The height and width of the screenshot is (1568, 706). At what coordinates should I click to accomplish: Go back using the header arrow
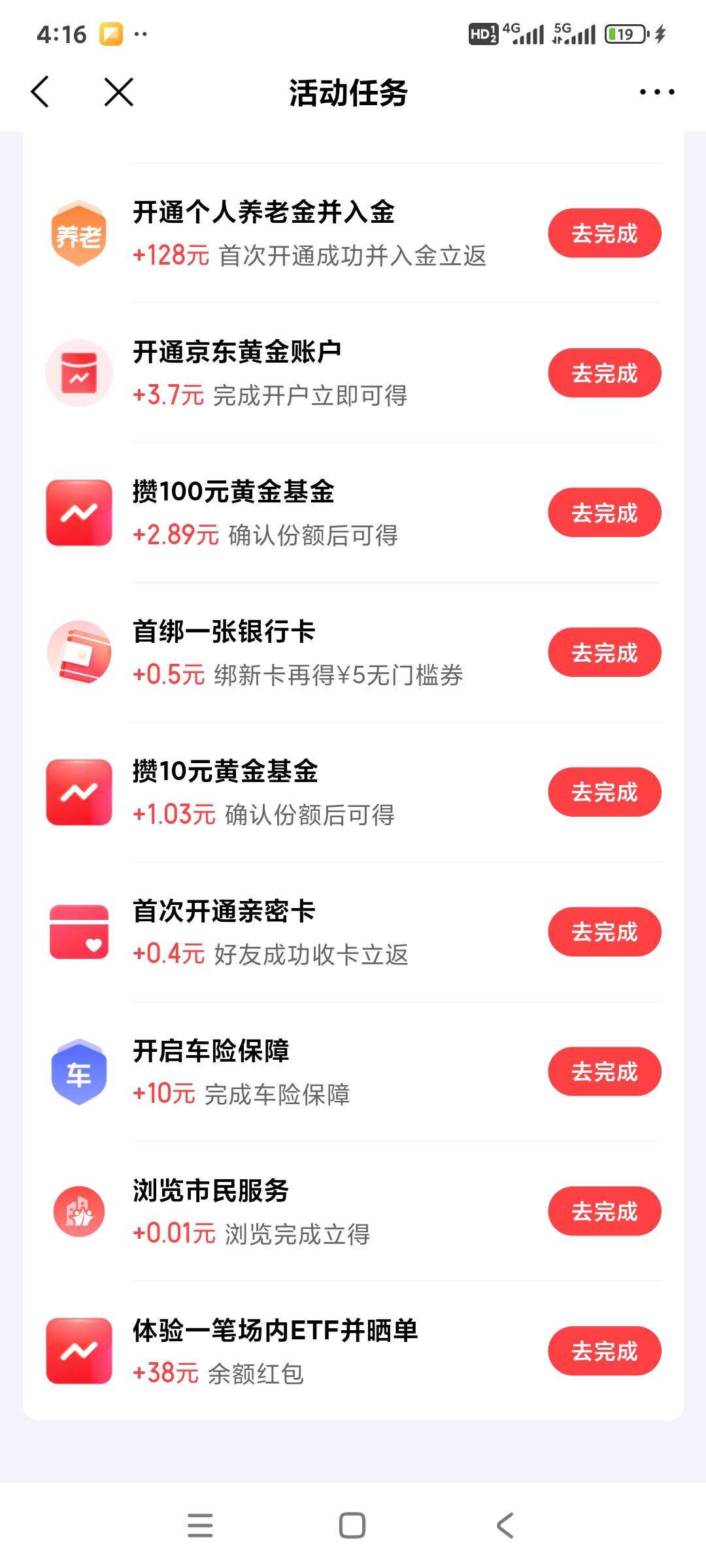(41, 91)
